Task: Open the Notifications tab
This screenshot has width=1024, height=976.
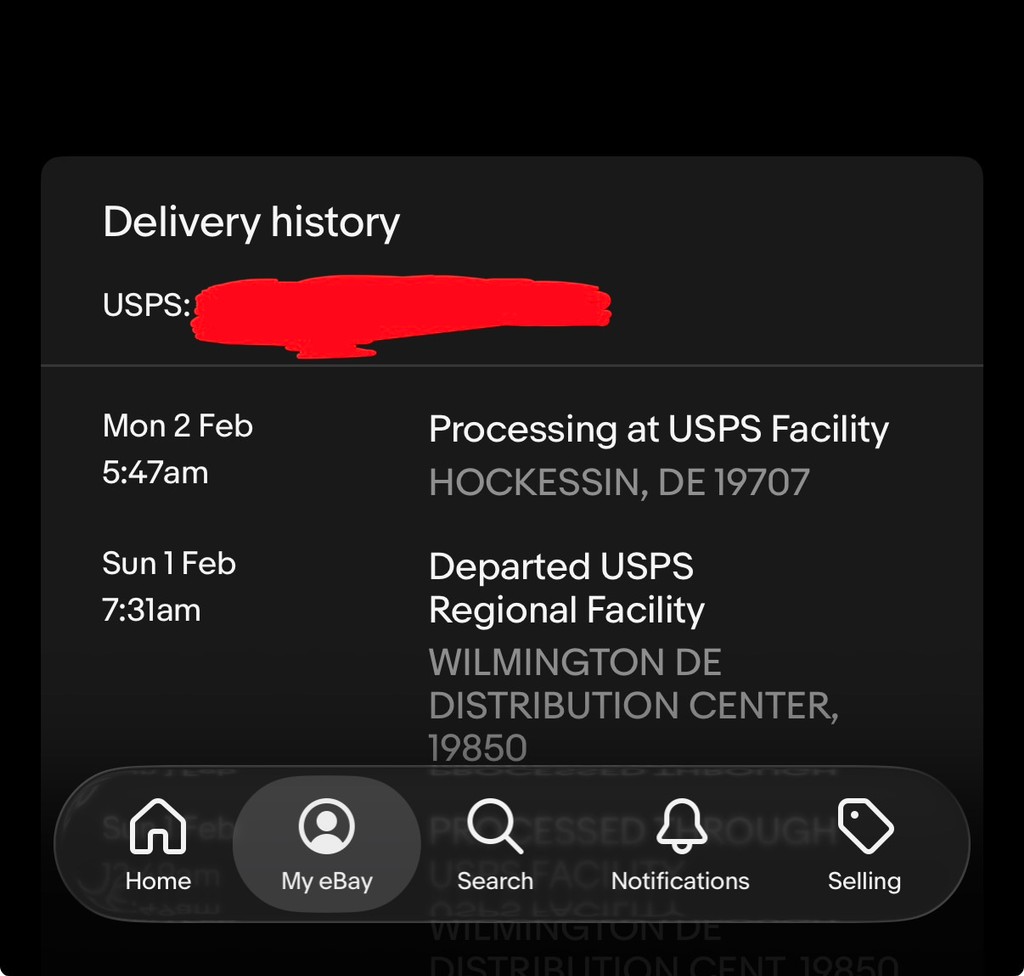Action: point(680,845)
